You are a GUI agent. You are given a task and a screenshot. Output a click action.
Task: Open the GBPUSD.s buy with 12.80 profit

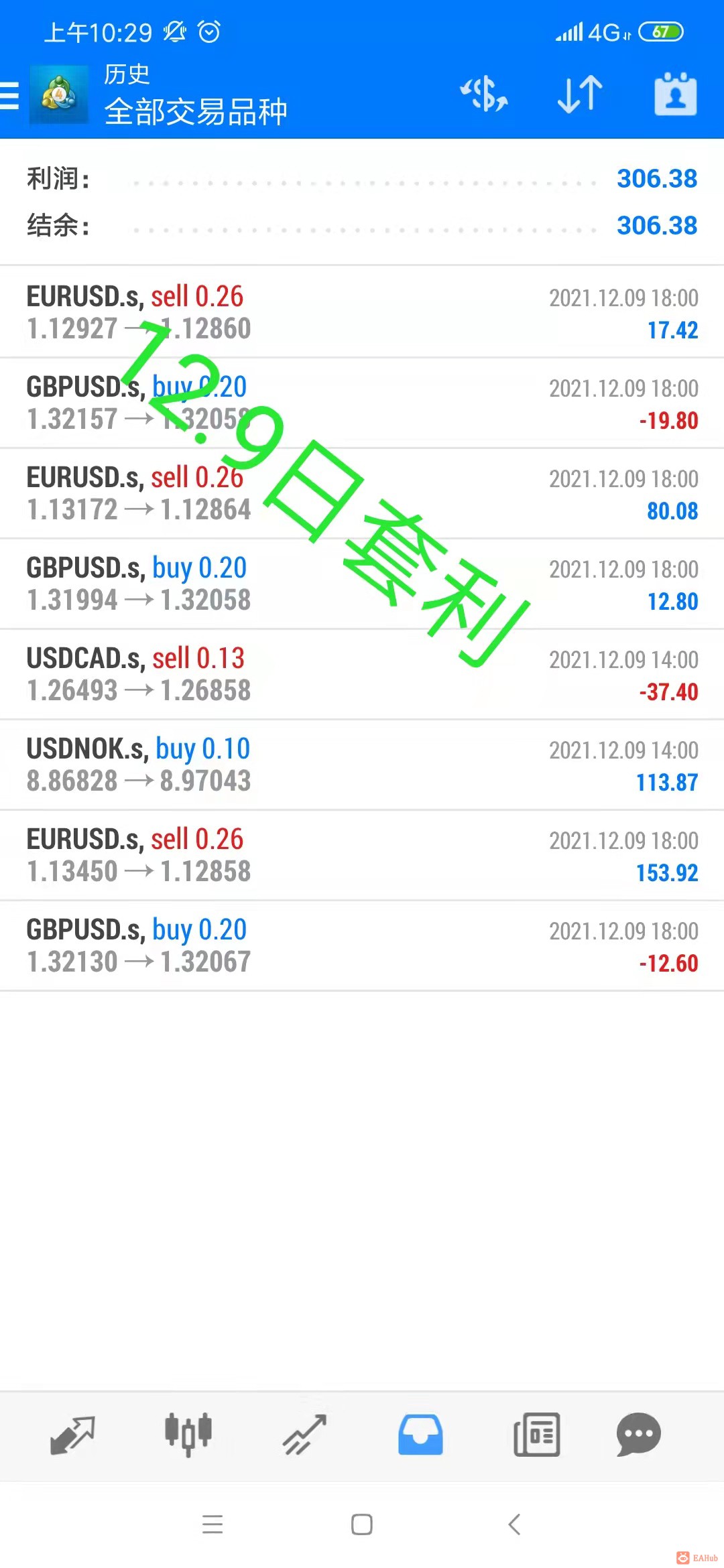click(x=362, y=584)
